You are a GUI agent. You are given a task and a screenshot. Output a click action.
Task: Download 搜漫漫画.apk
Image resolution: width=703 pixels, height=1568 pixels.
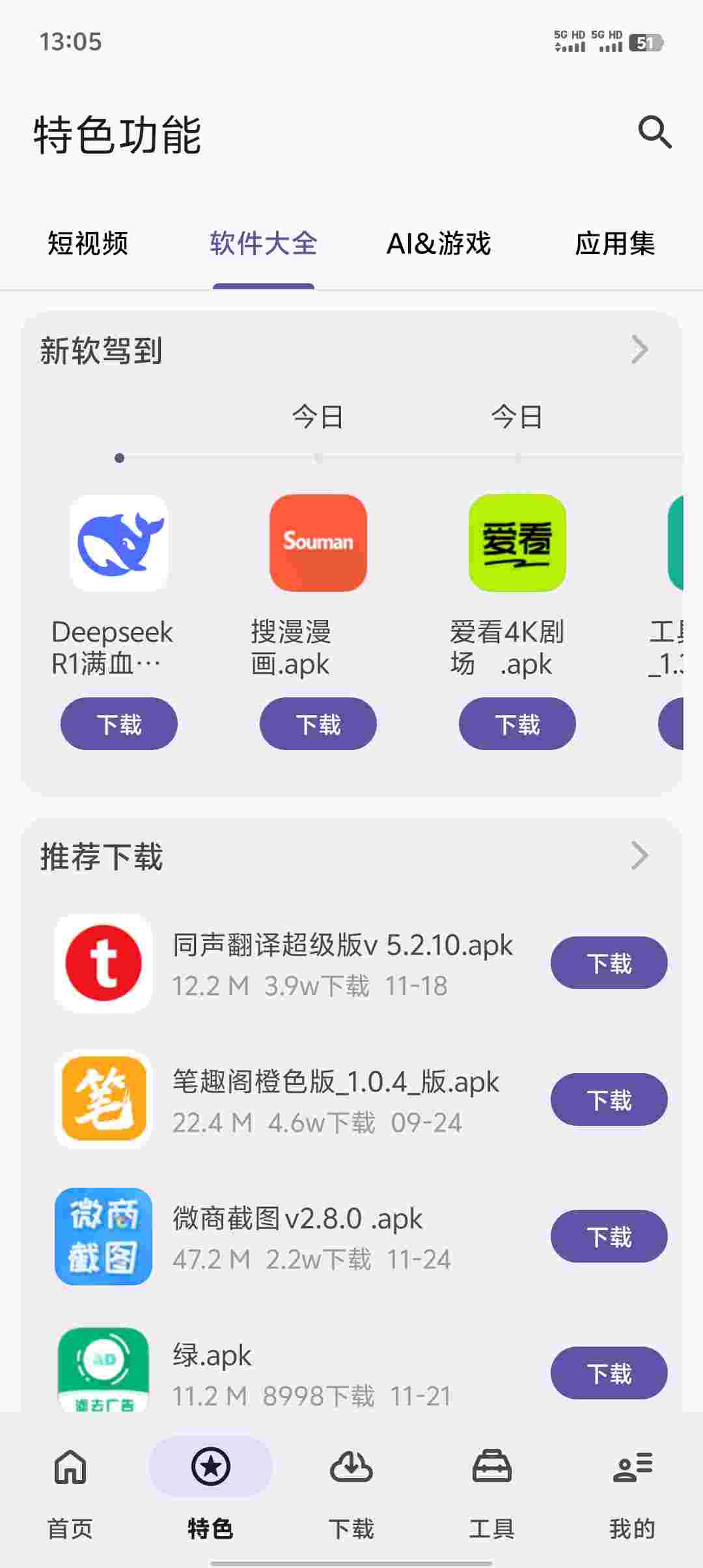pyautogui.click(x=318, y=724)
